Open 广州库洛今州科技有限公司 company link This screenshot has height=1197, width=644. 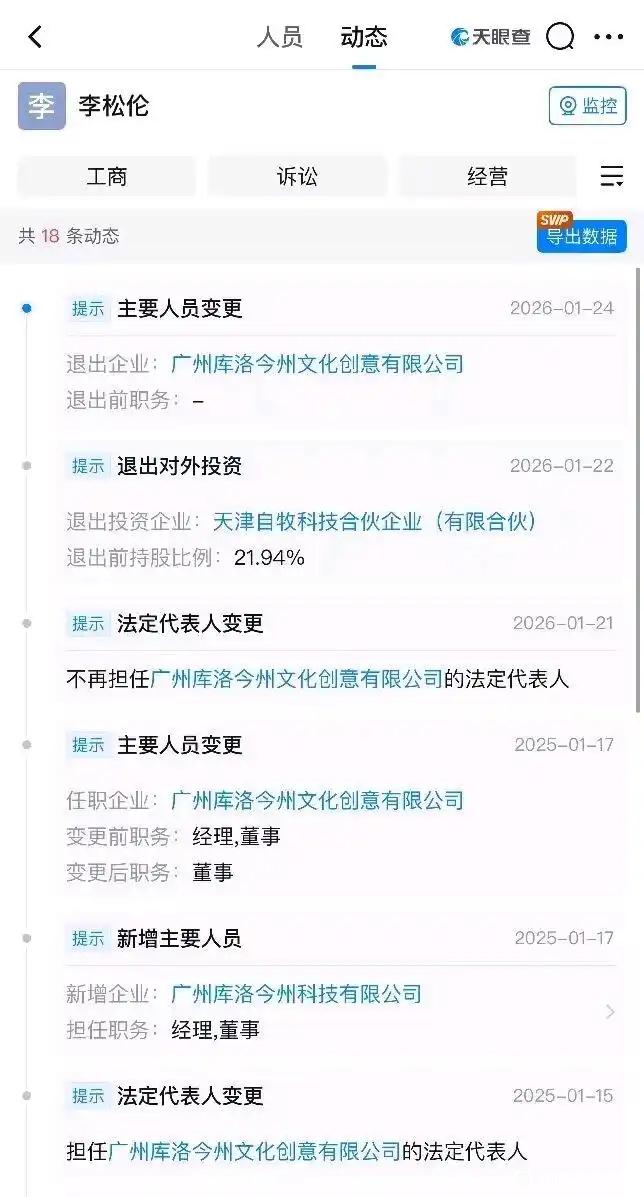click(x=296, y=994)
